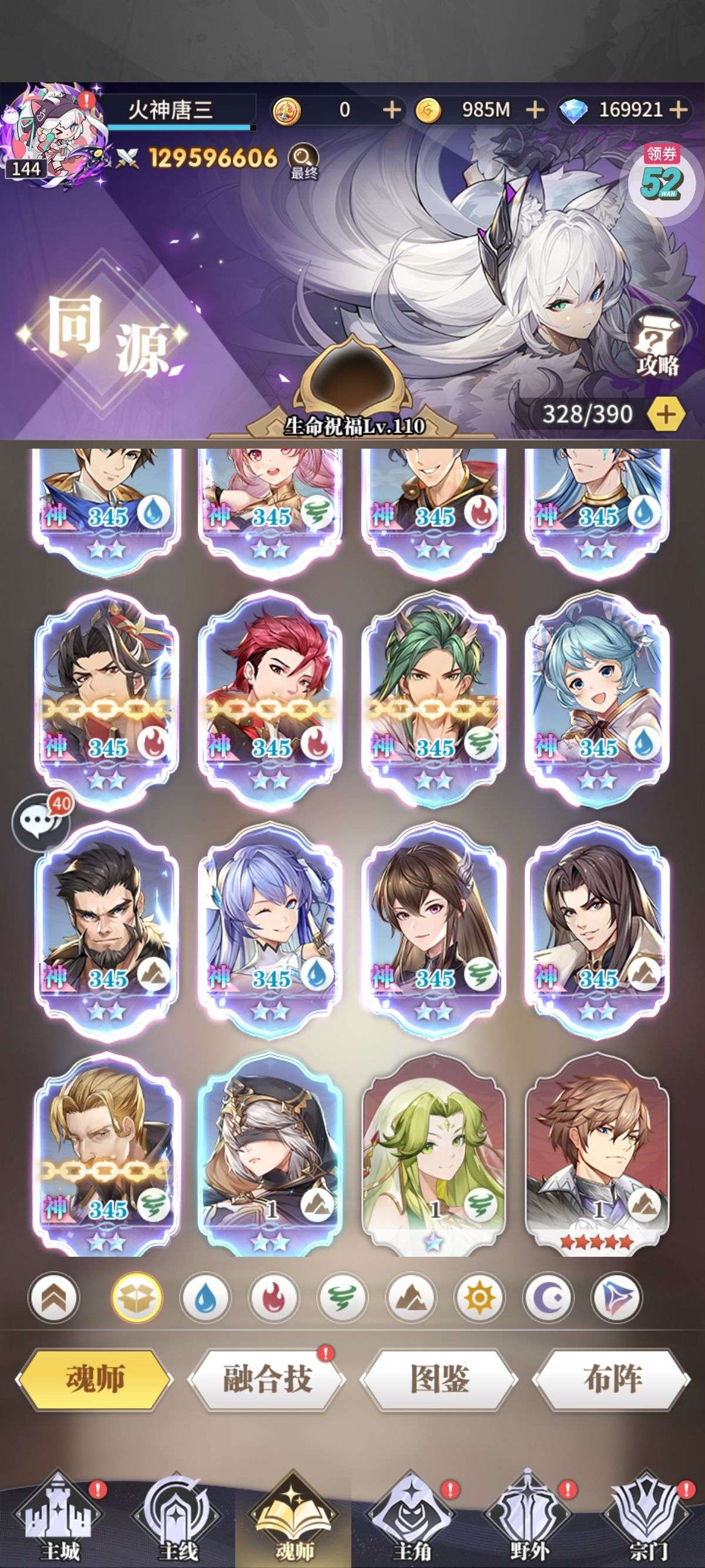This screenshot has height=1568, width=705.
Task: Add more diamonds with the plus
Action: (x=678, y=110)
